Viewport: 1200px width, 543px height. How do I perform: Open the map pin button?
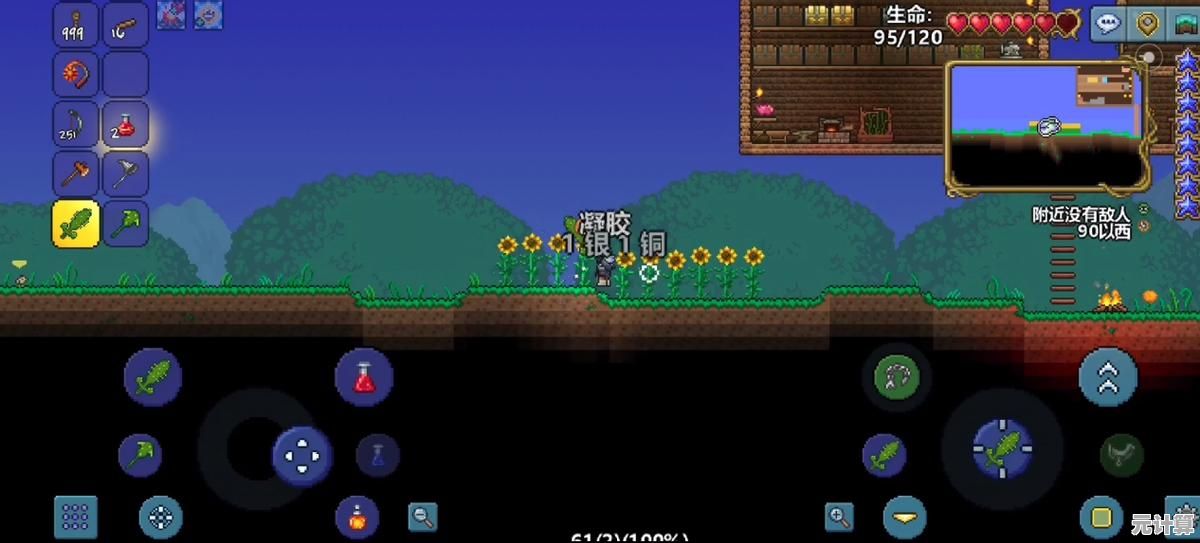pos(1148,23)
